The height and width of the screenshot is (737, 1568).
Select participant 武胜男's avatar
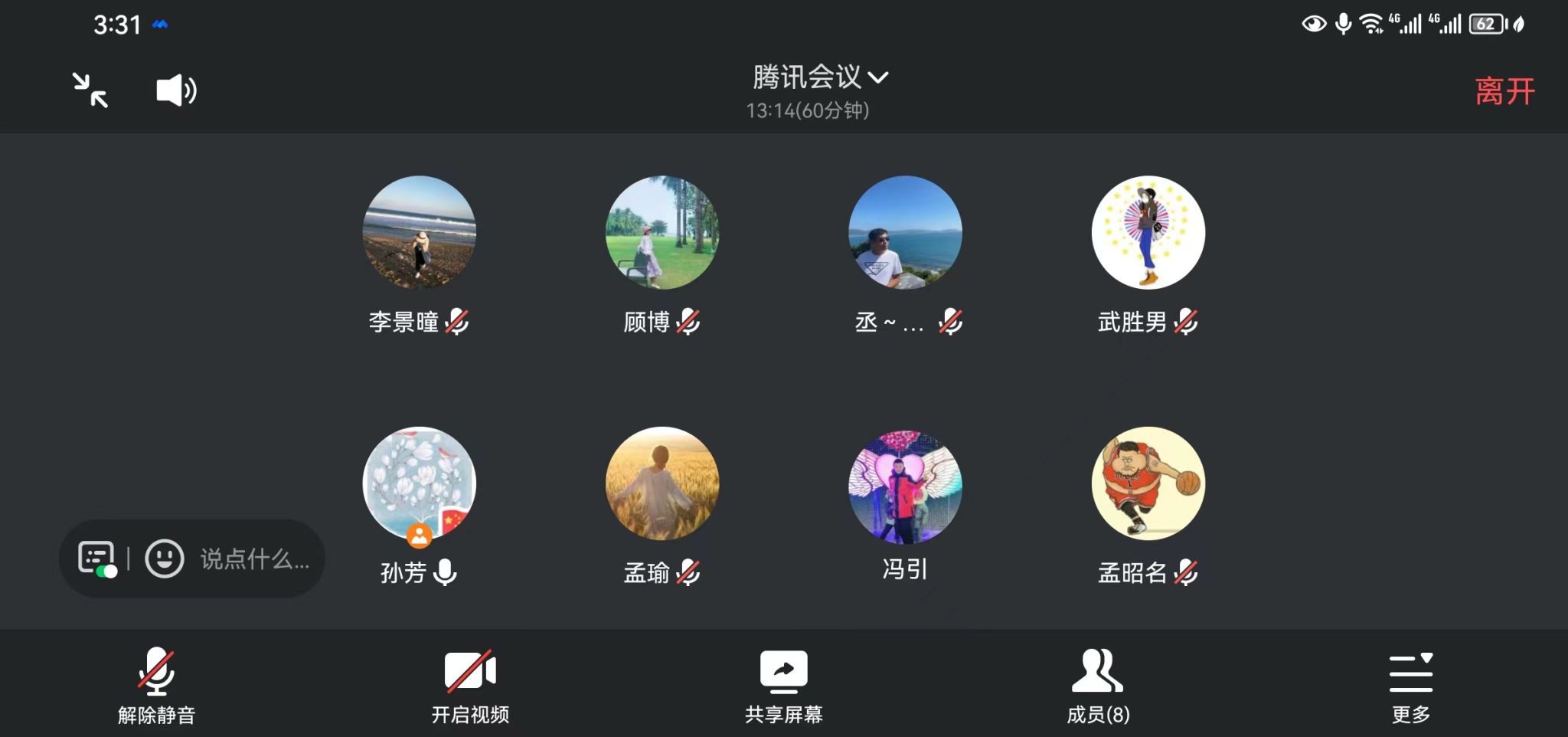point(1148,232)
